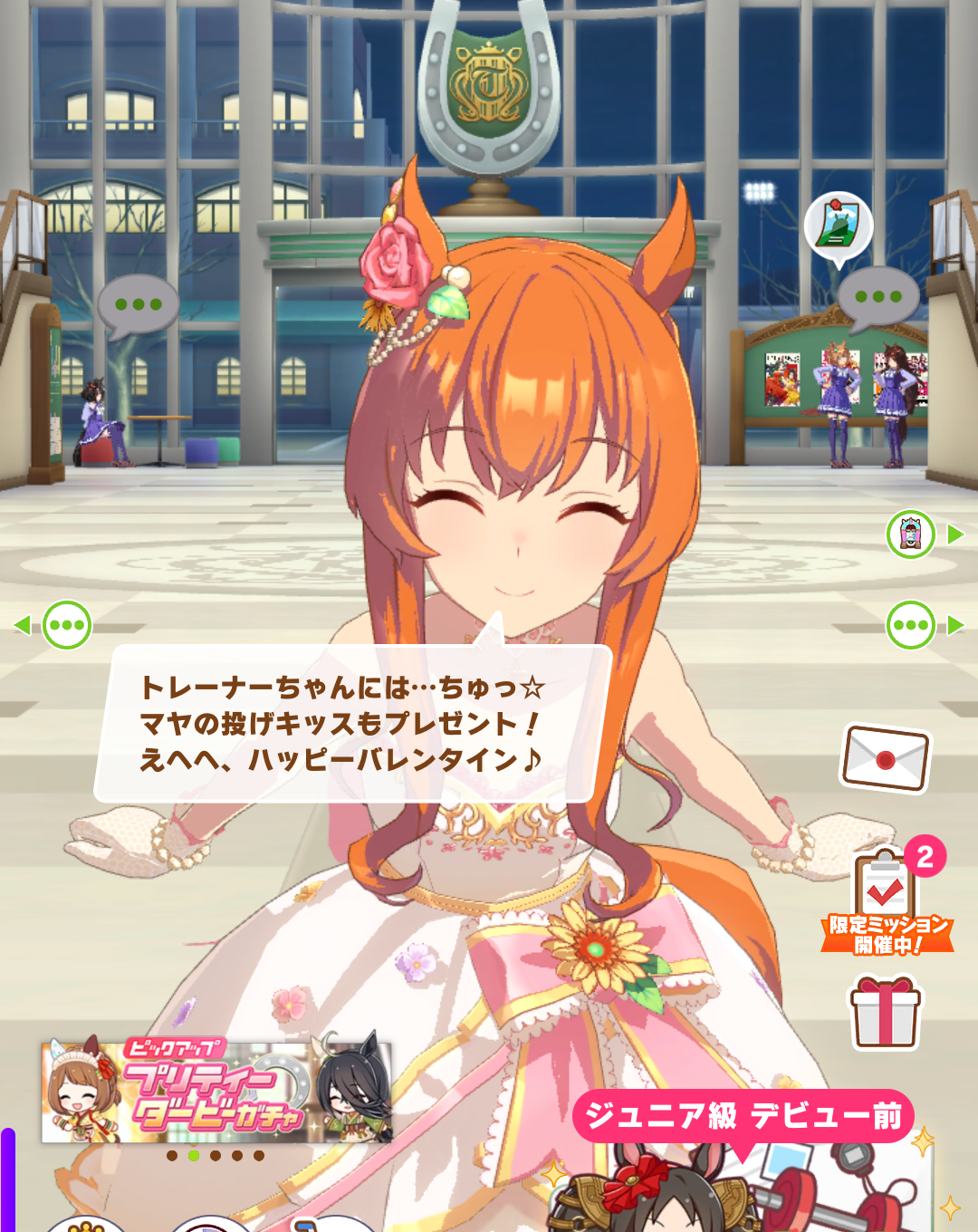The image size is (978, 1232).
Task: Open the picture bubble above the poster board
Action: click(838, 226)
